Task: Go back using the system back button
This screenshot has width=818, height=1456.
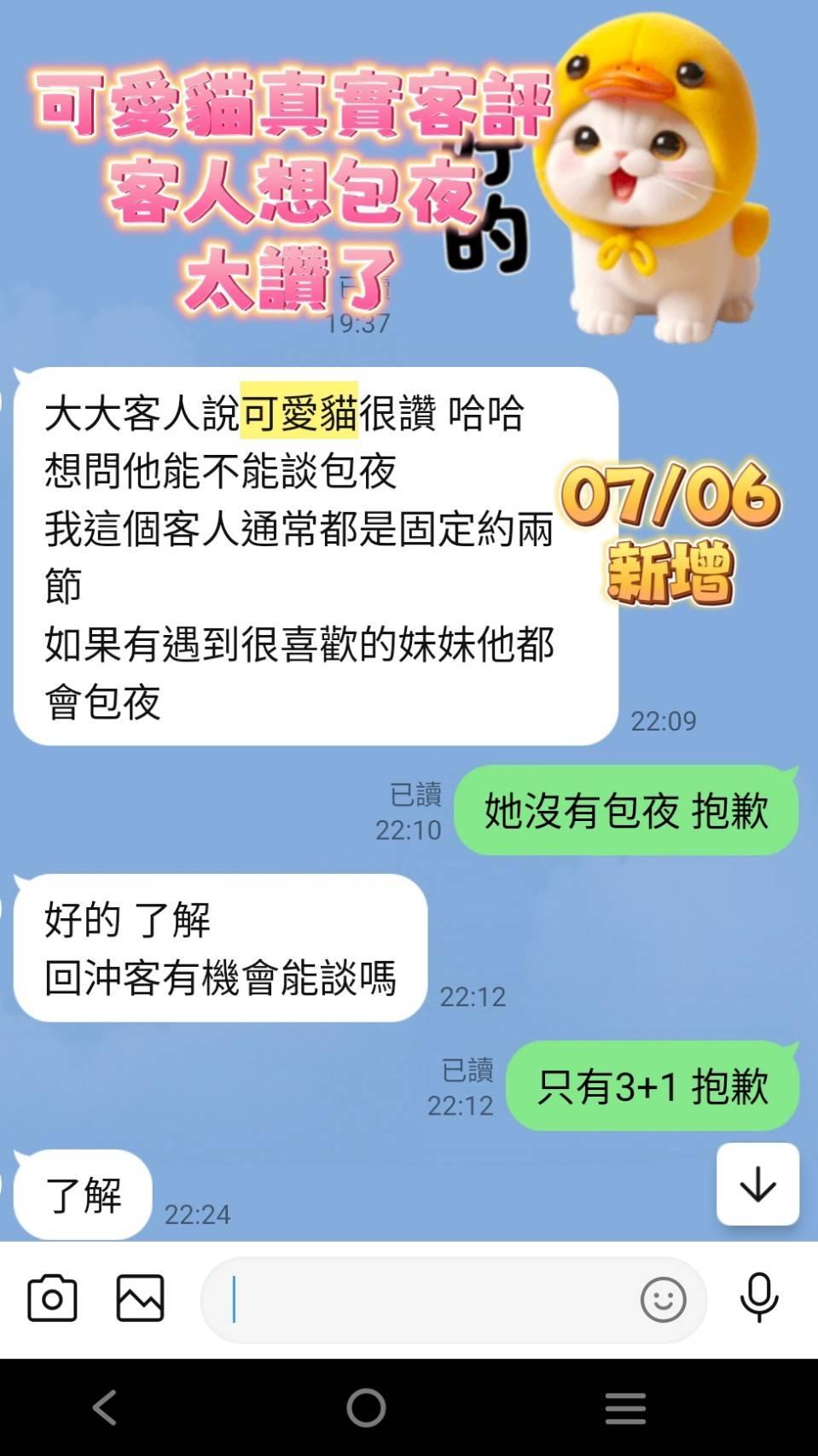Action: click(x=105, y=1407)
